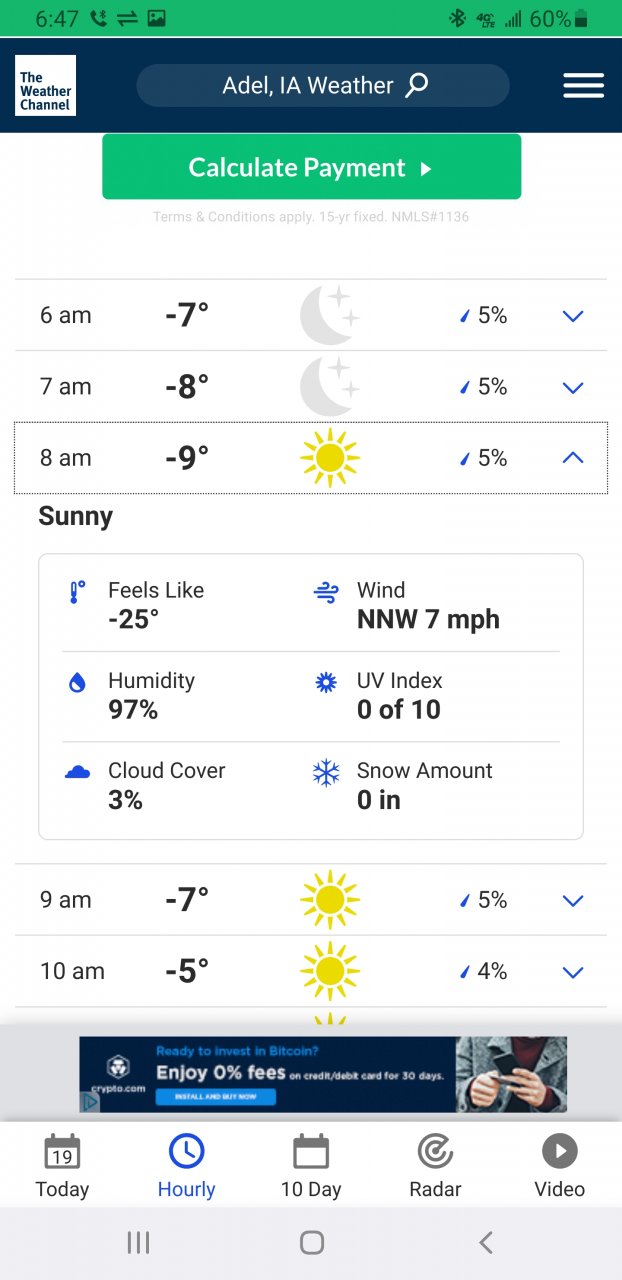This screenshot has width=622, height=1280.
Task: Select the Hourly tab
Action: [186, 1166]
